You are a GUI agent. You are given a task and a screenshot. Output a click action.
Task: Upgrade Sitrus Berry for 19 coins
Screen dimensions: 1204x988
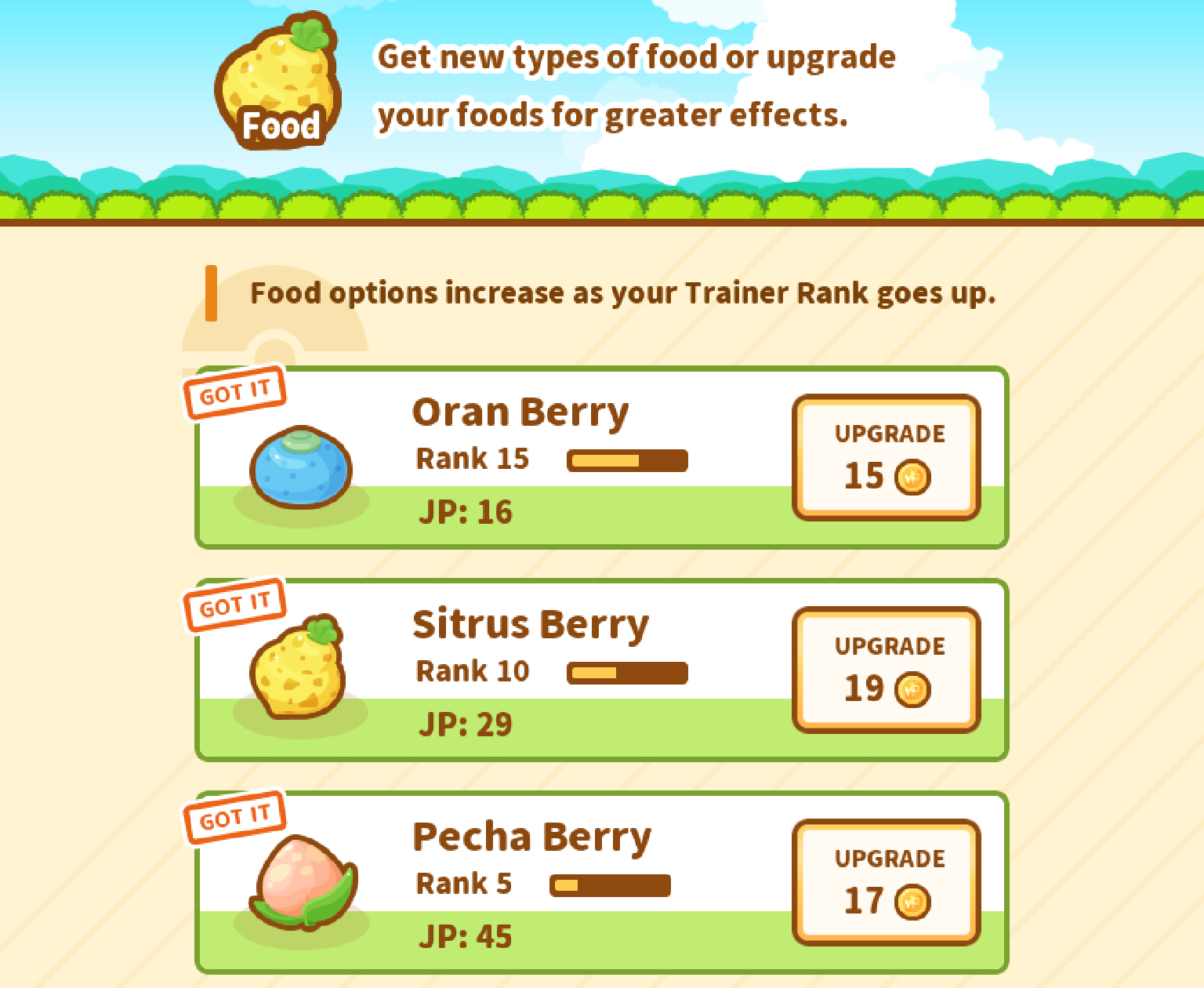[887, 670]
